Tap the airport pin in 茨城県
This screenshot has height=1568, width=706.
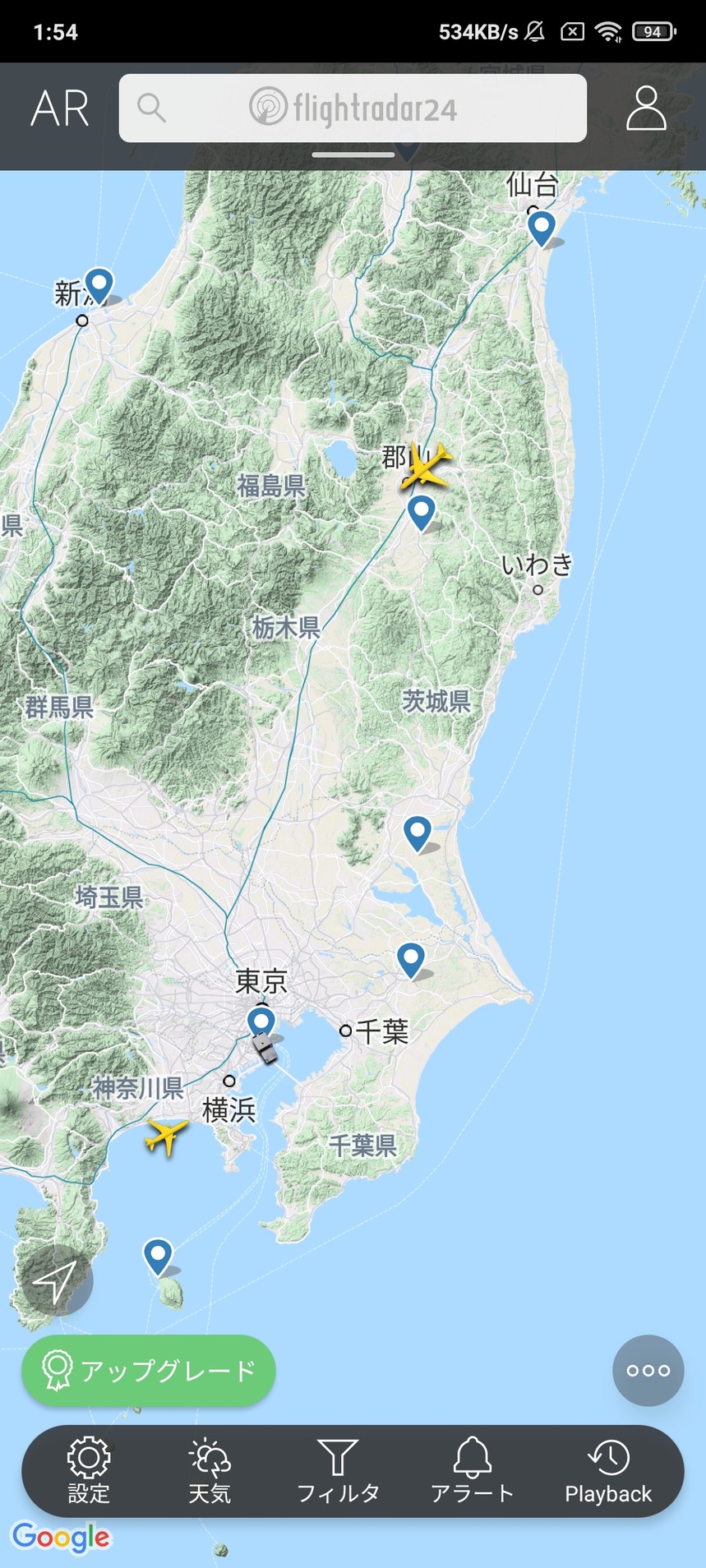pyautogui.click(x=418, y=832)
